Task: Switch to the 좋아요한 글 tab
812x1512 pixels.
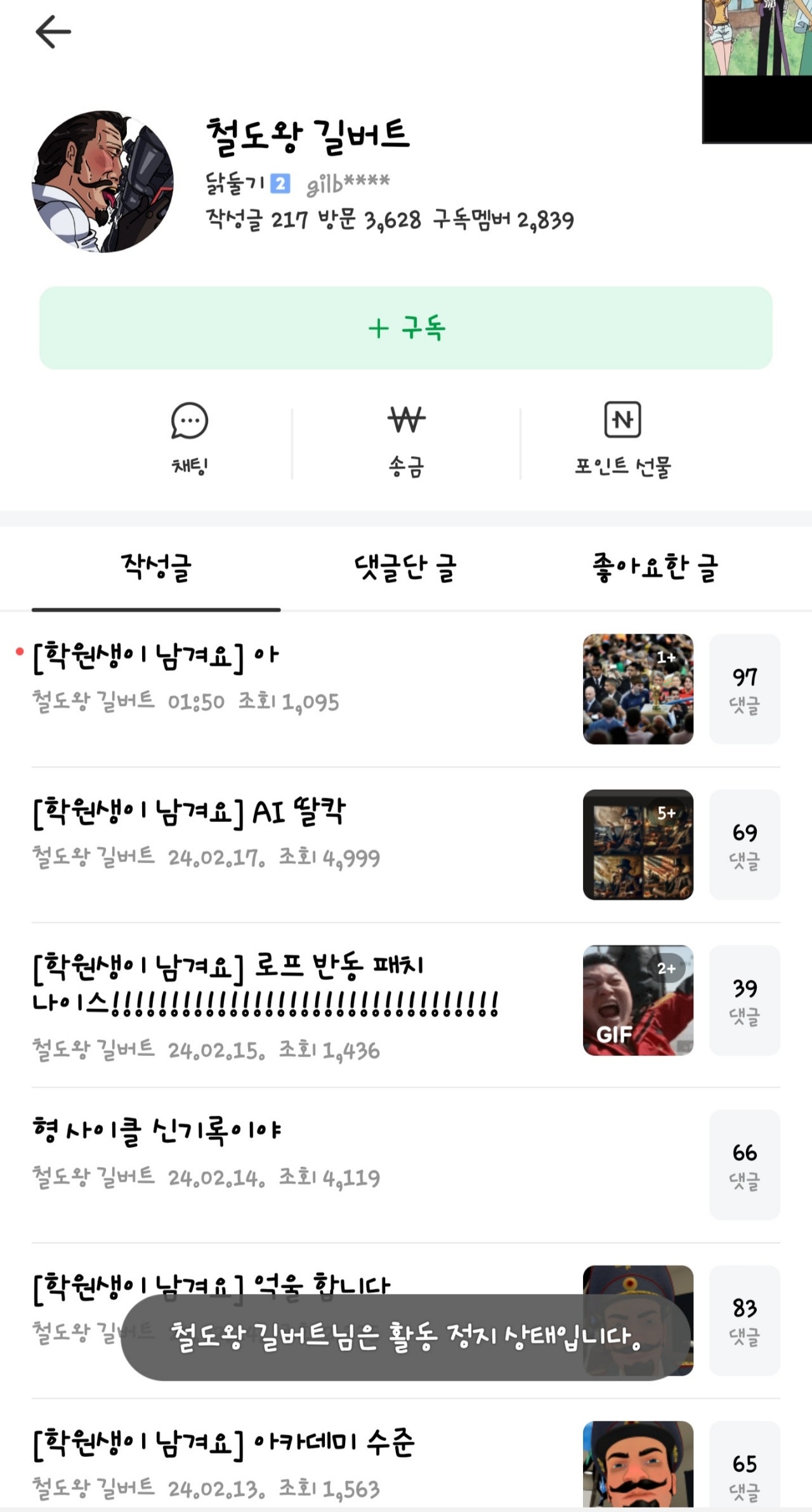Action: tap(655, 568)
